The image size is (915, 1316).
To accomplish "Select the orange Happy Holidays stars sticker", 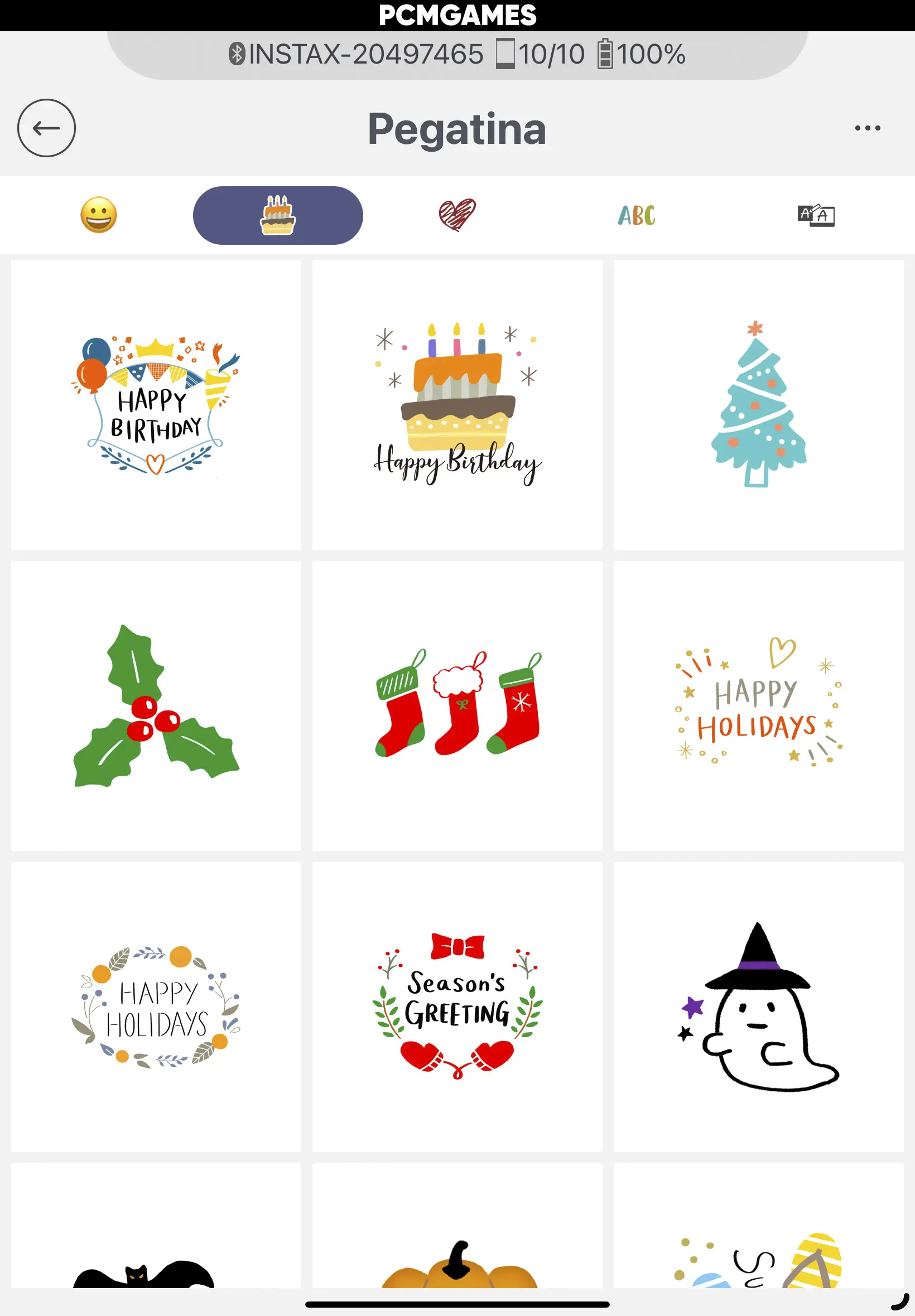I will [758, 706].
